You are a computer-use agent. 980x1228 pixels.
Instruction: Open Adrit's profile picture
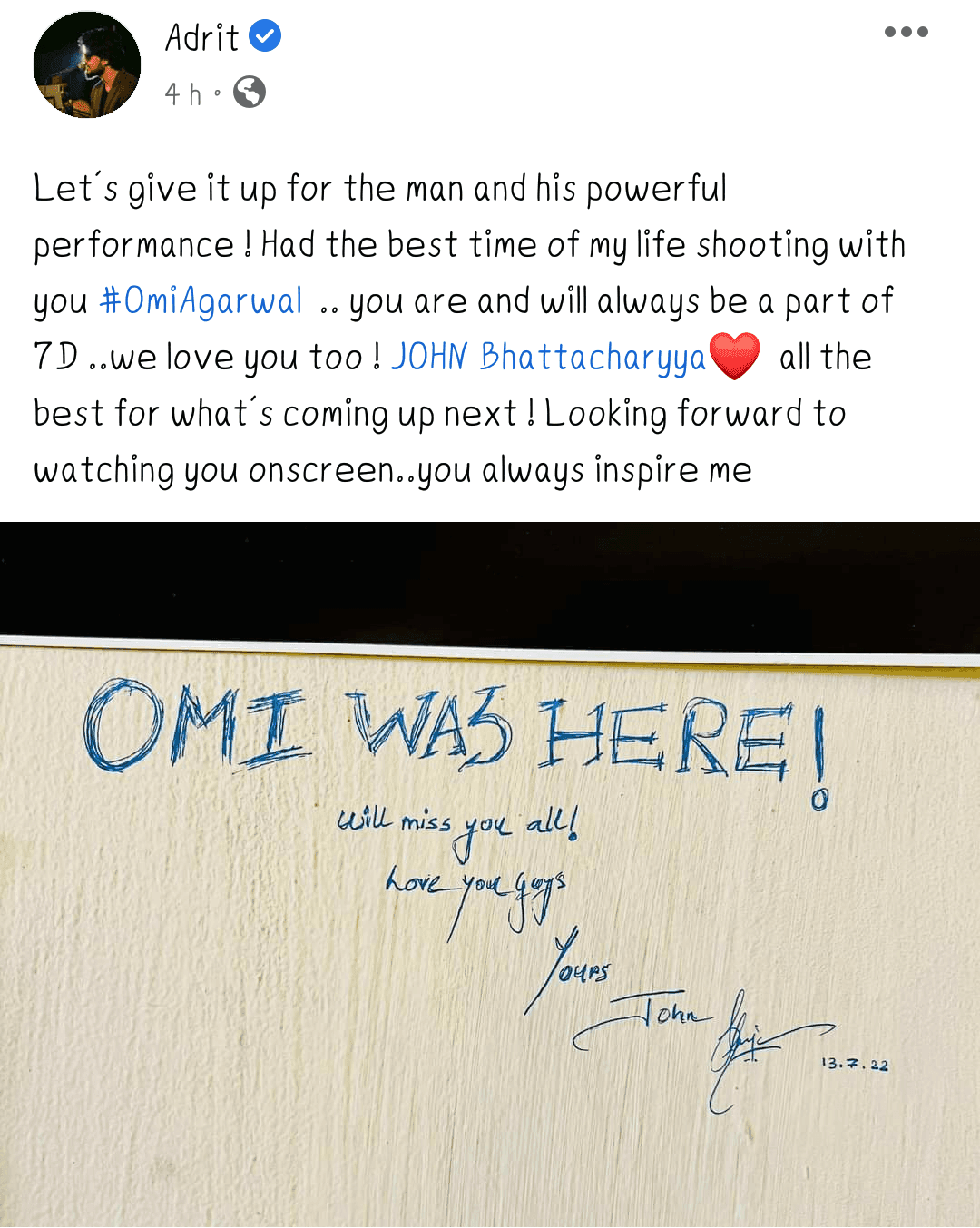[x=87, y=64]
